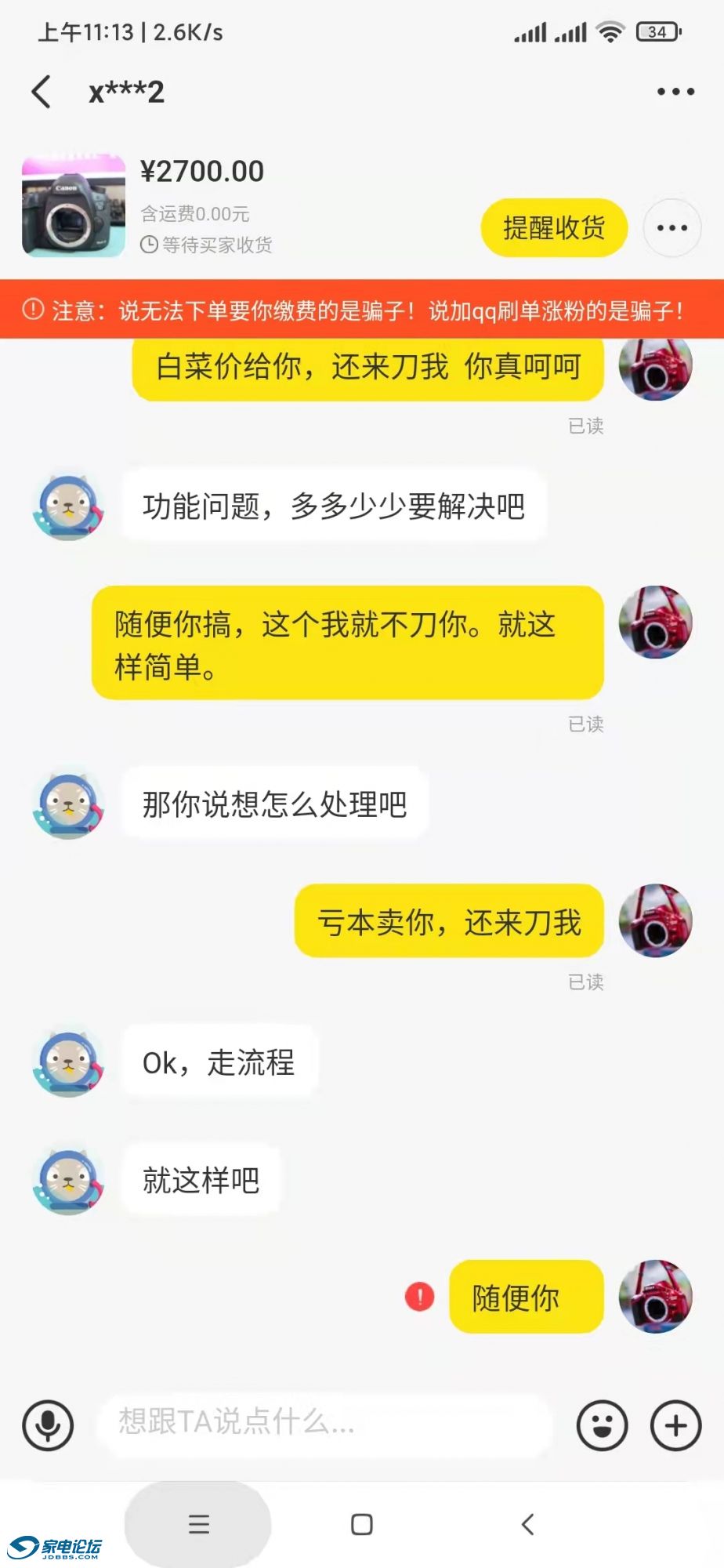Go back from chat with x***2
Image resolution: width=724 pixels, height=1568 pixels.
[x=42, y=92]
